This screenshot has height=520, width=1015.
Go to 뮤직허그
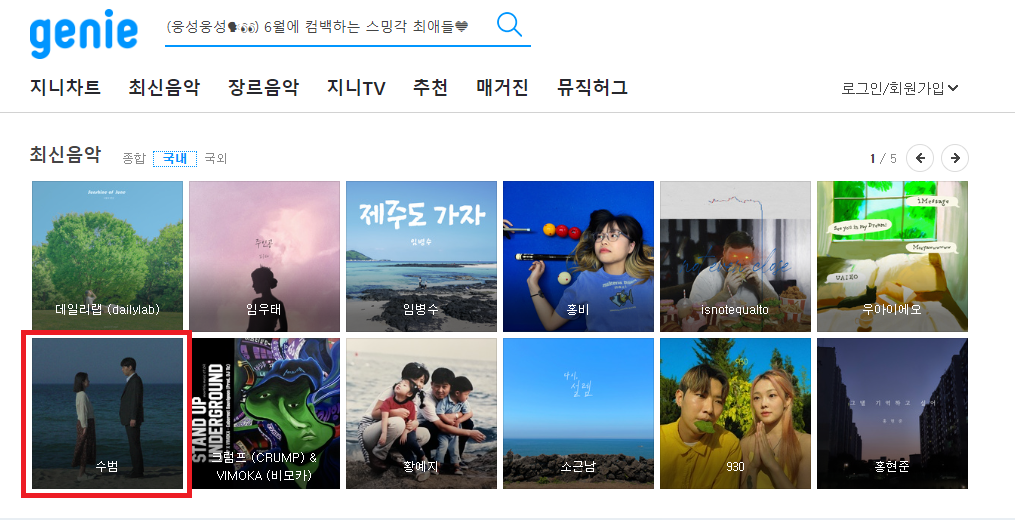click(592, 88)
